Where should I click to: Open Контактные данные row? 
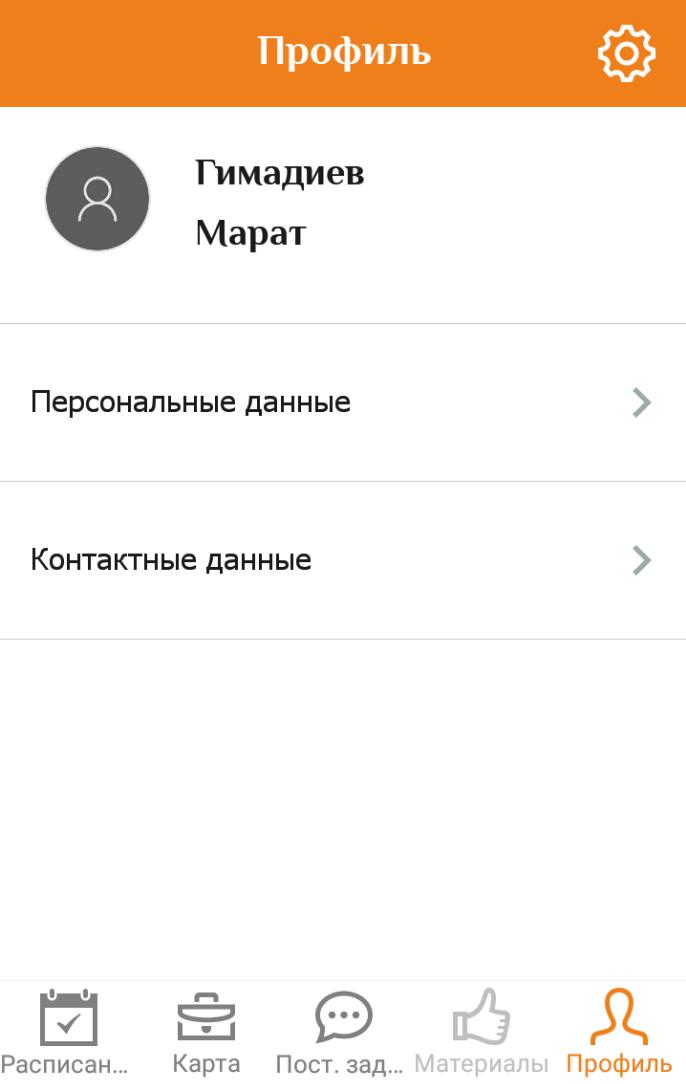342,560
